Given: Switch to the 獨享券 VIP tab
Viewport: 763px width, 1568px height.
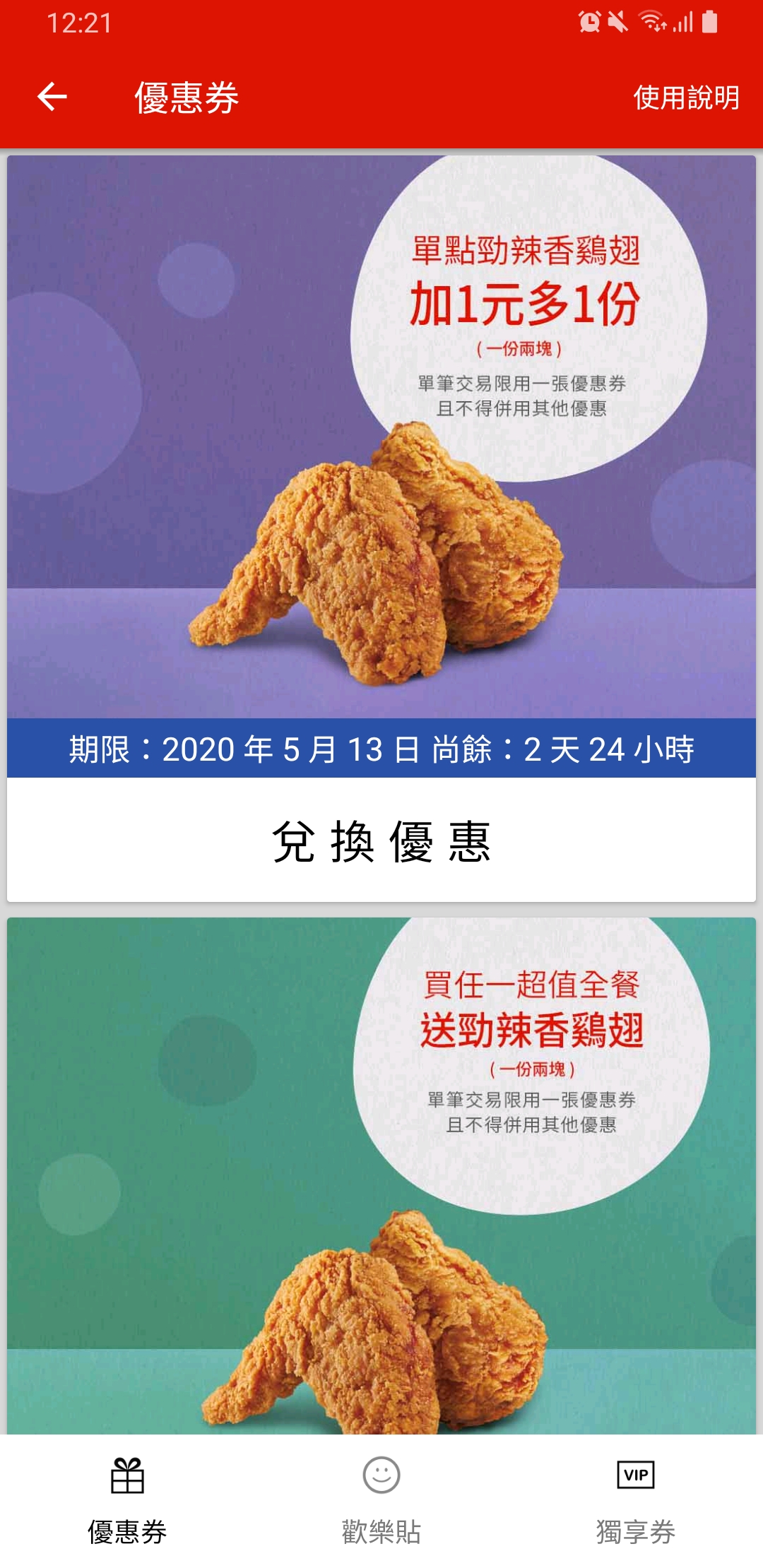Looking at the screenshot, I should coord(636,1502).
